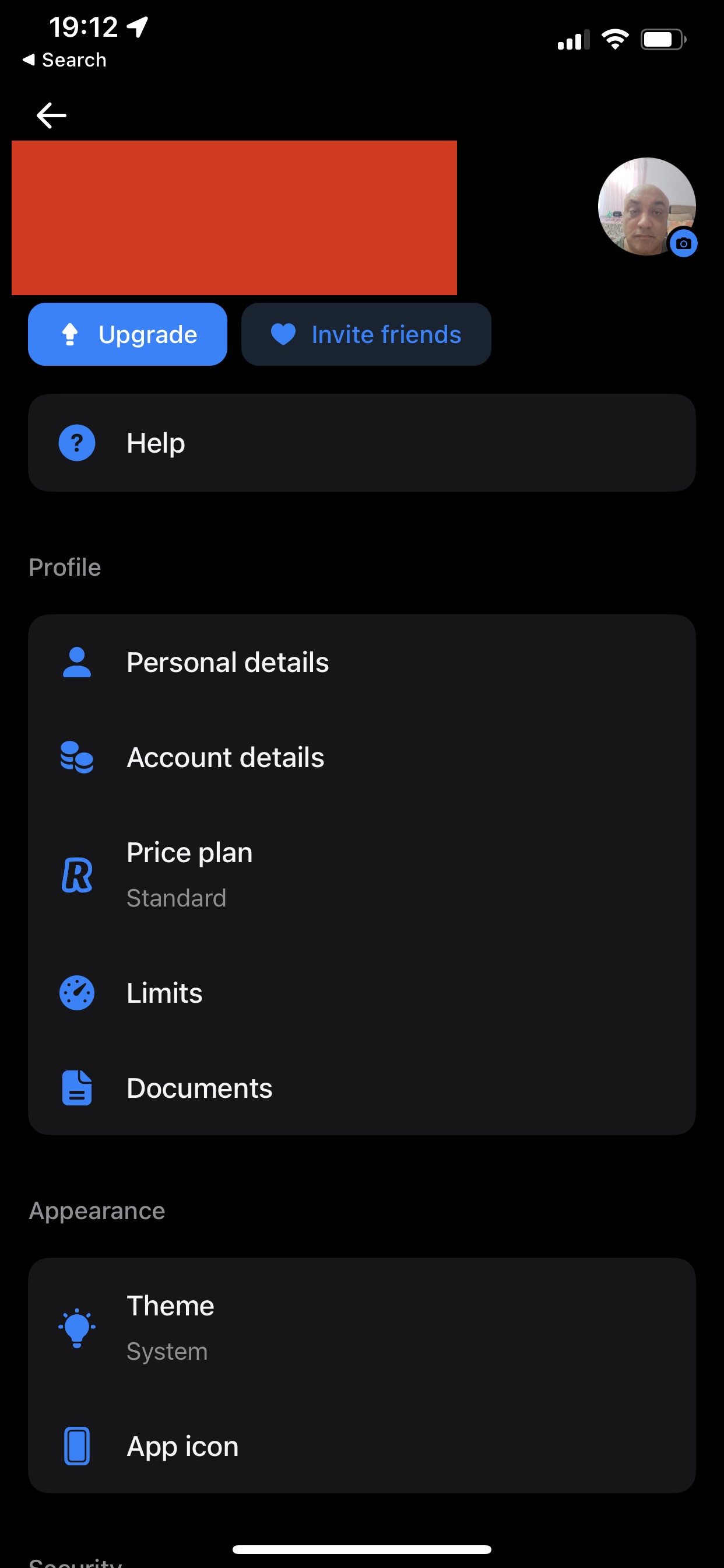View Account details
724x1568 pixels.
tap(361, 757)
